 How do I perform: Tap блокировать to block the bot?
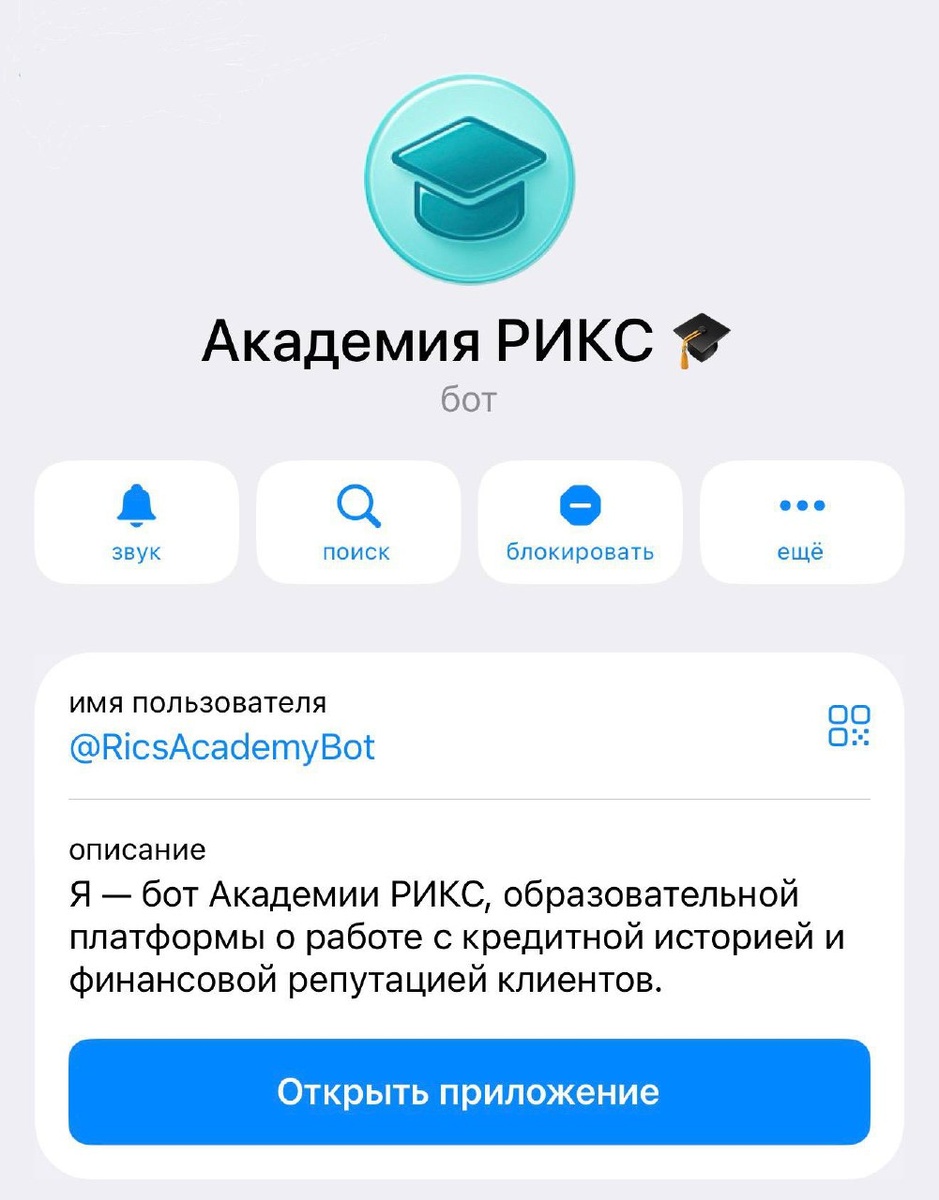tap(580, 521)
